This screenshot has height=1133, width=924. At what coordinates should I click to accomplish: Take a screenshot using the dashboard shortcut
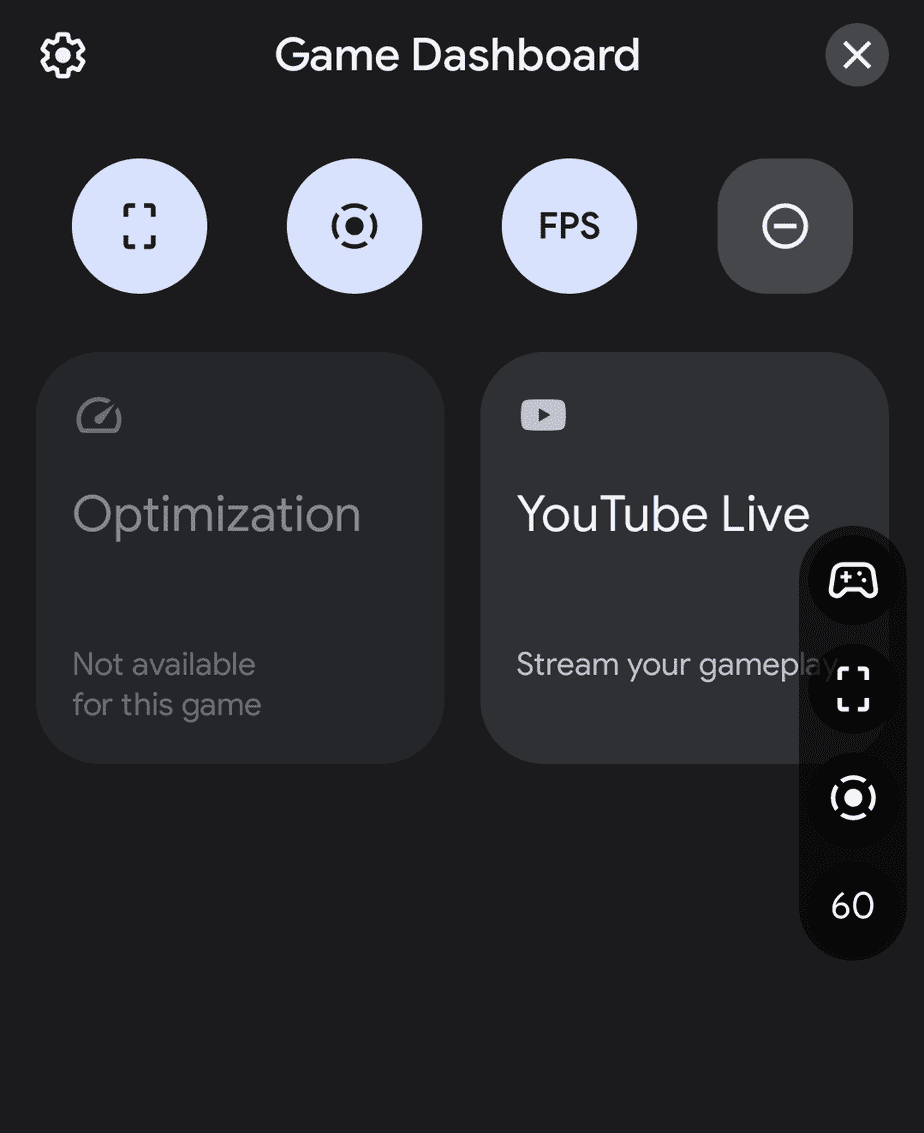tap(140, 226)
